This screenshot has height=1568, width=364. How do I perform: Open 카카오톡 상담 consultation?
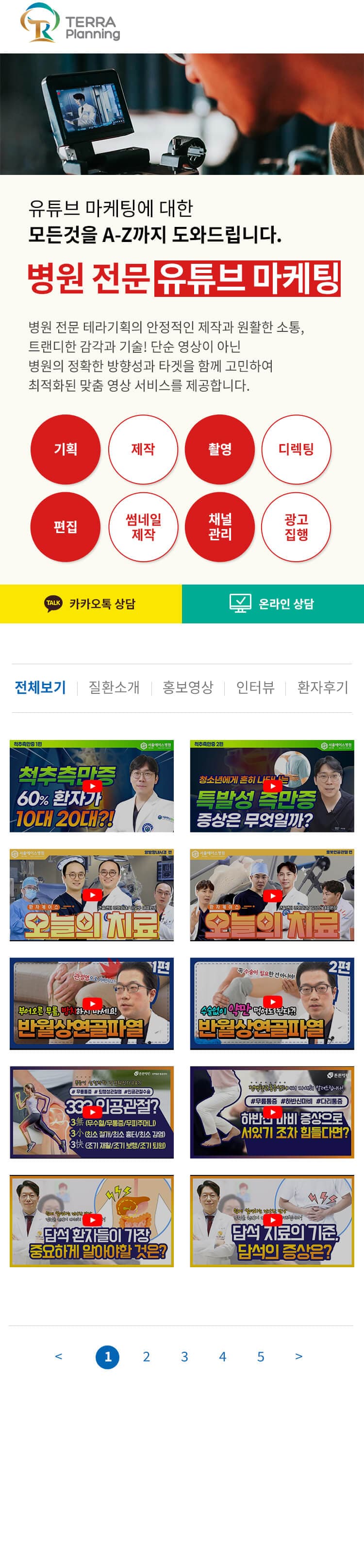click(x=91, y=603)
